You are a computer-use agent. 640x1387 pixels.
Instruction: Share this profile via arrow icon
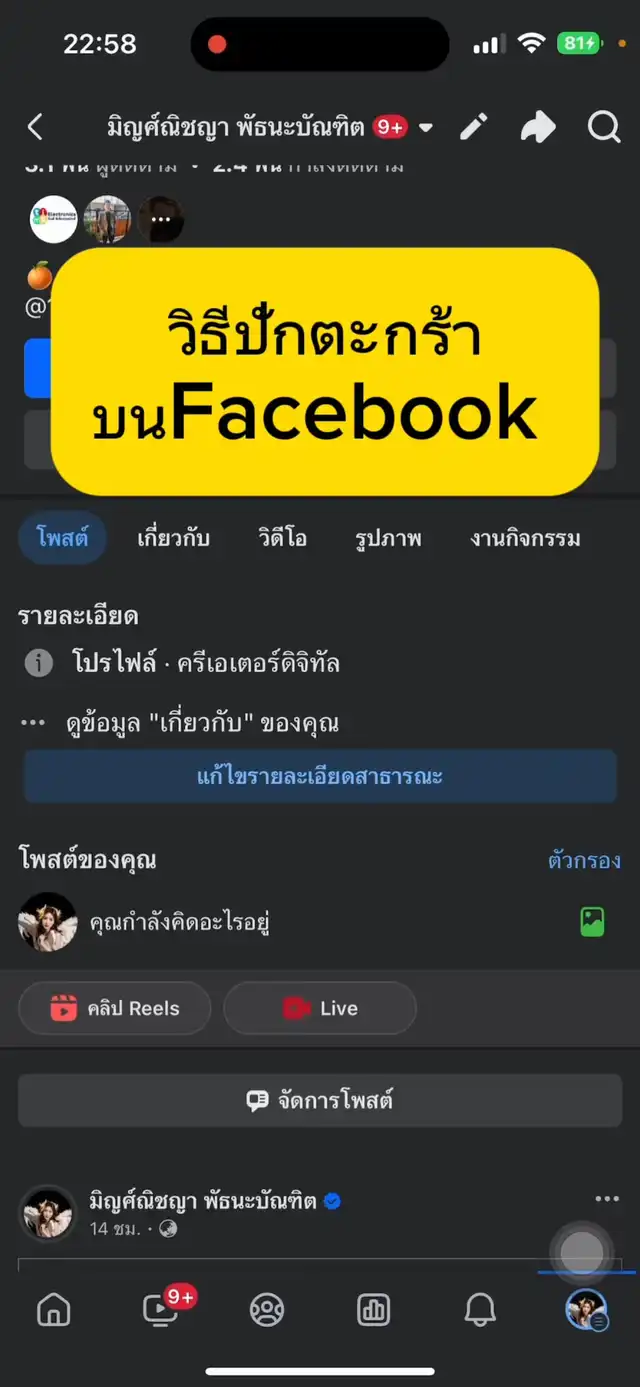537,127
